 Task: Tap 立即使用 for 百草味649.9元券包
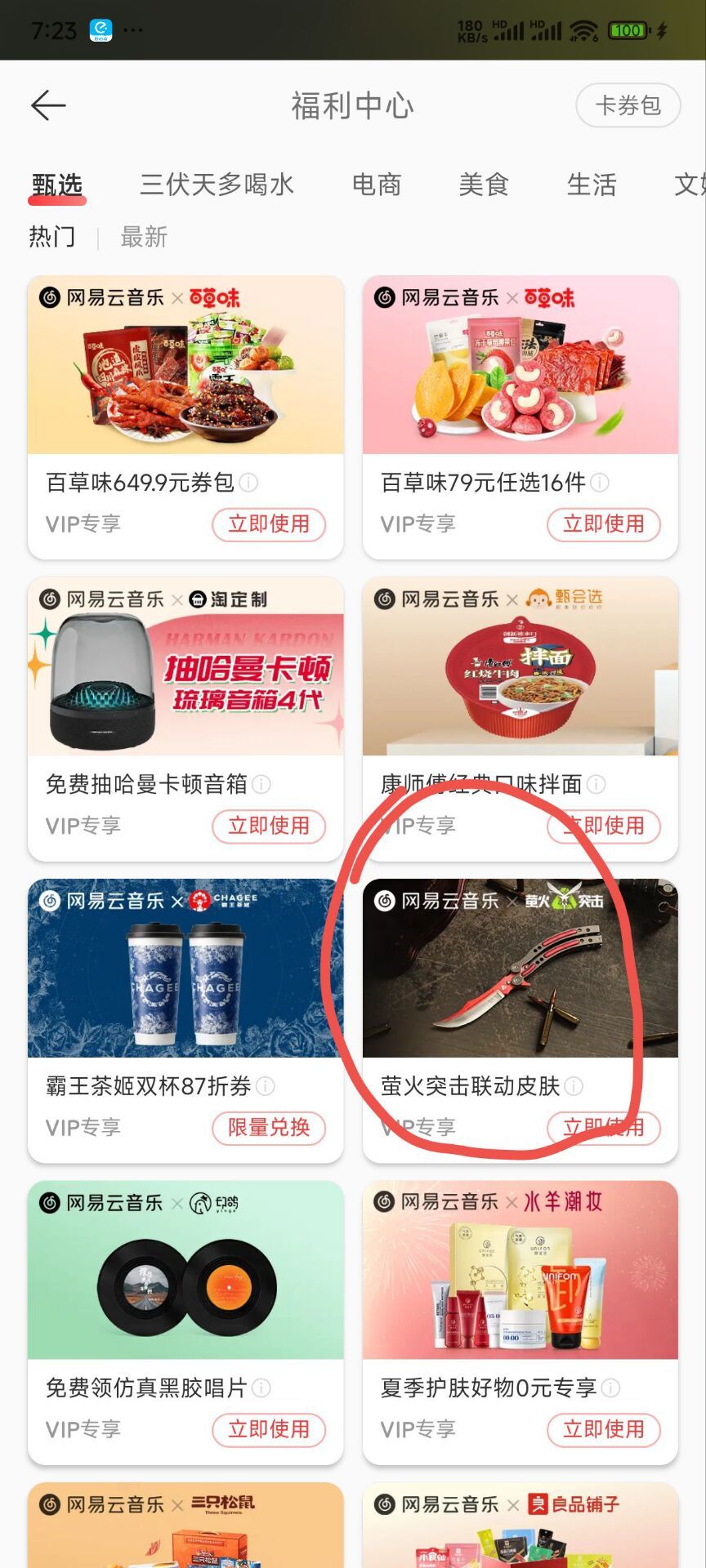pyautogui.click(x=269, y=524)
